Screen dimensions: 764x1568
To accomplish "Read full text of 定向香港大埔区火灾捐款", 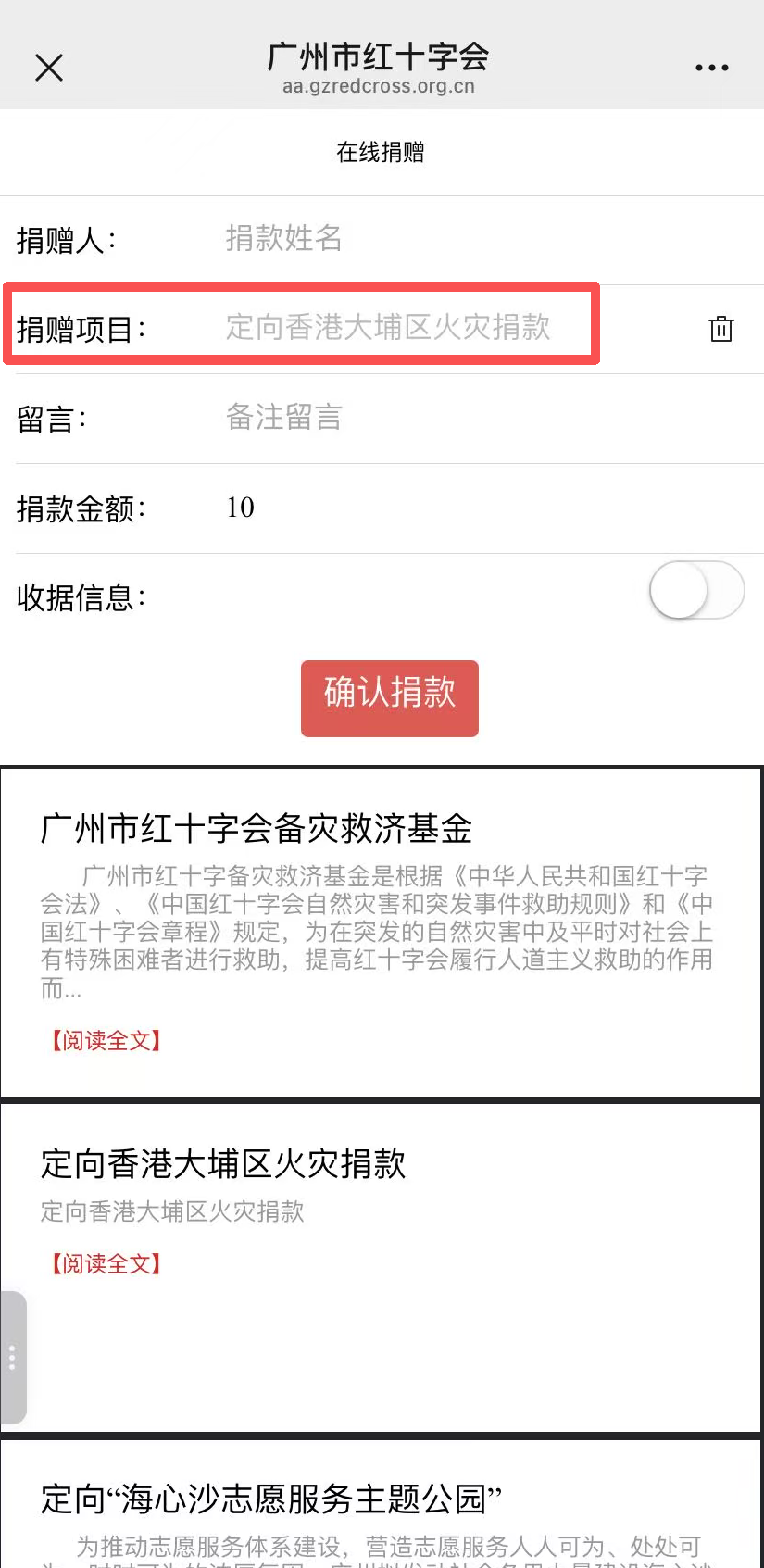I will [106, 1264].
